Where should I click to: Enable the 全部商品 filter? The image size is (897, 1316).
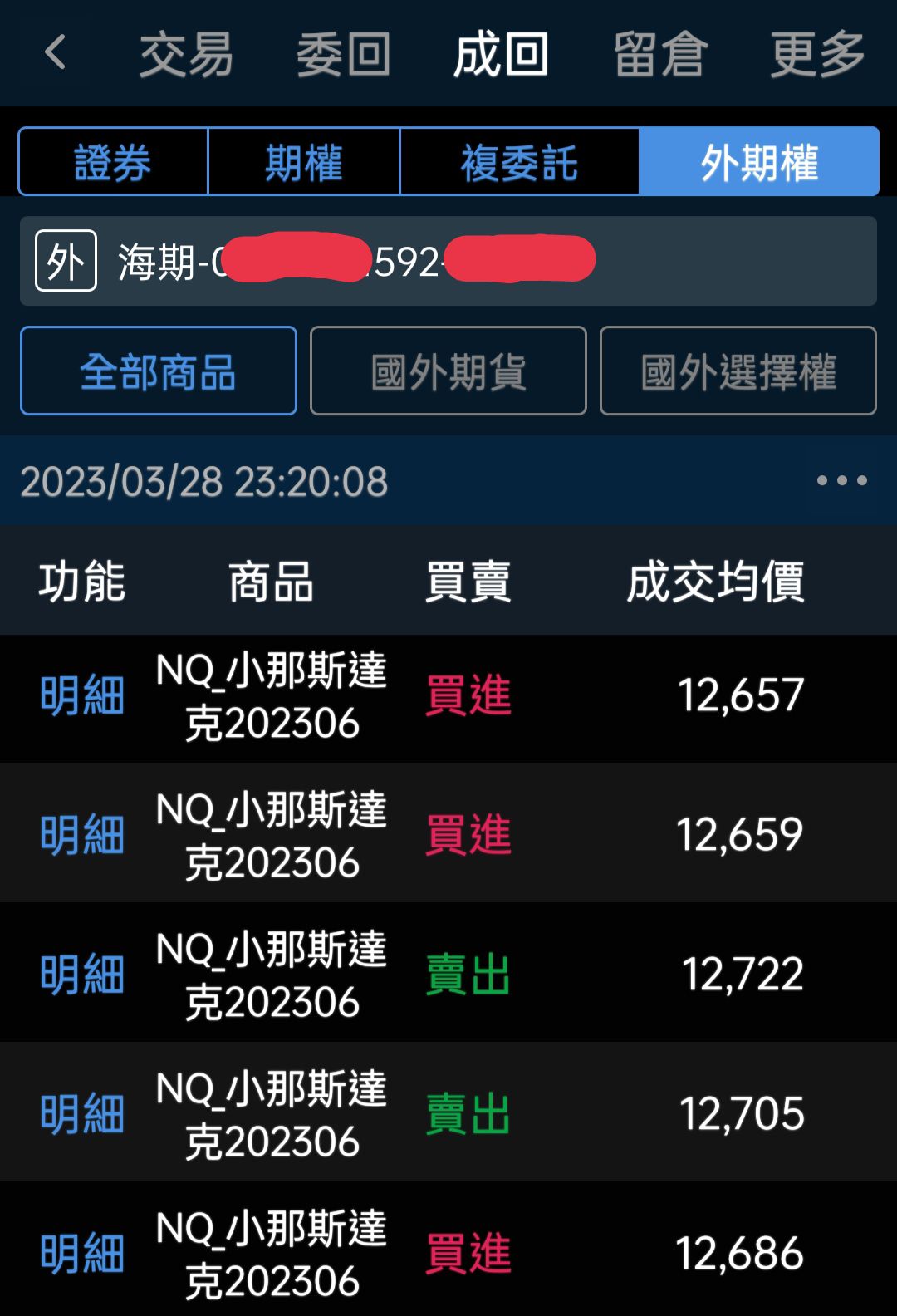pos(158,371)
